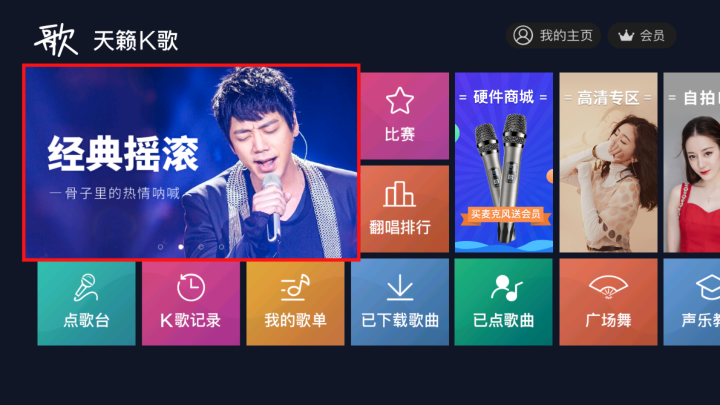Open the 高清专区 tile
720x405 pixels.
(x=608, y=162)
